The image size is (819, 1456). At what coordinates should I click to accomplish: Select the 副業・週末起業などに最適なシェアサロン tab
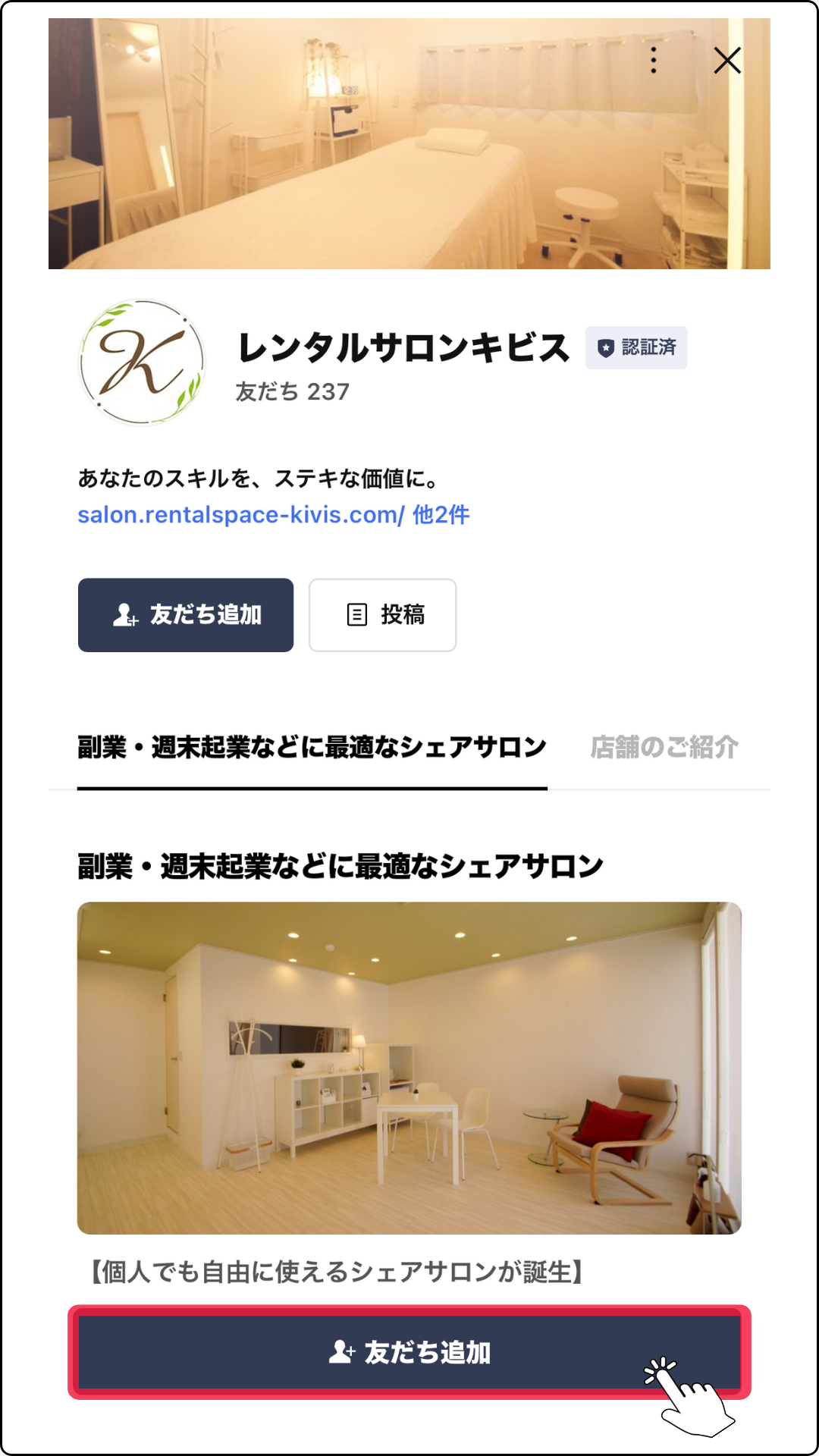[x=312, y=748]
